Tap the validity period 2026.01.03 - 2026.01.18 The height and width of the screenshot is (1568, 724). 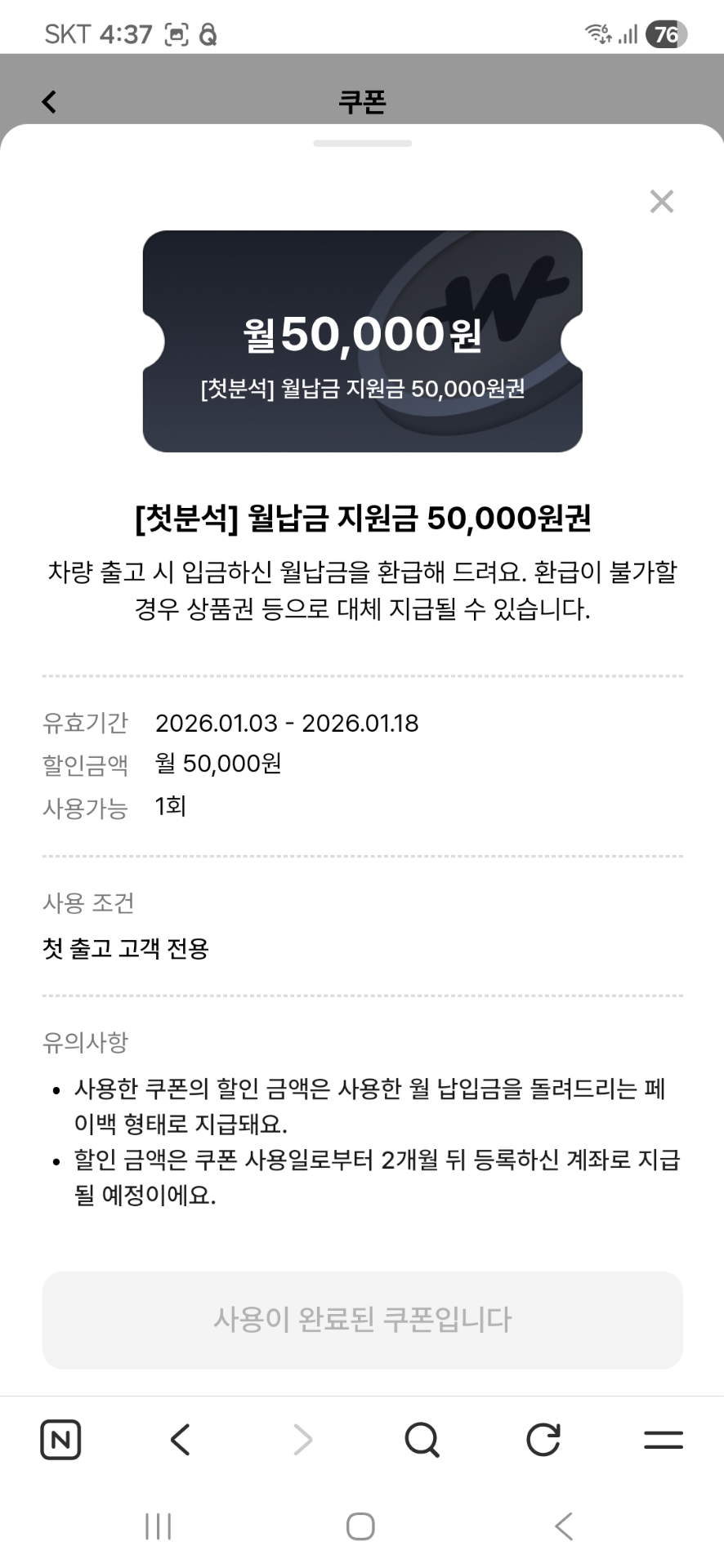(x=286, y=723)
